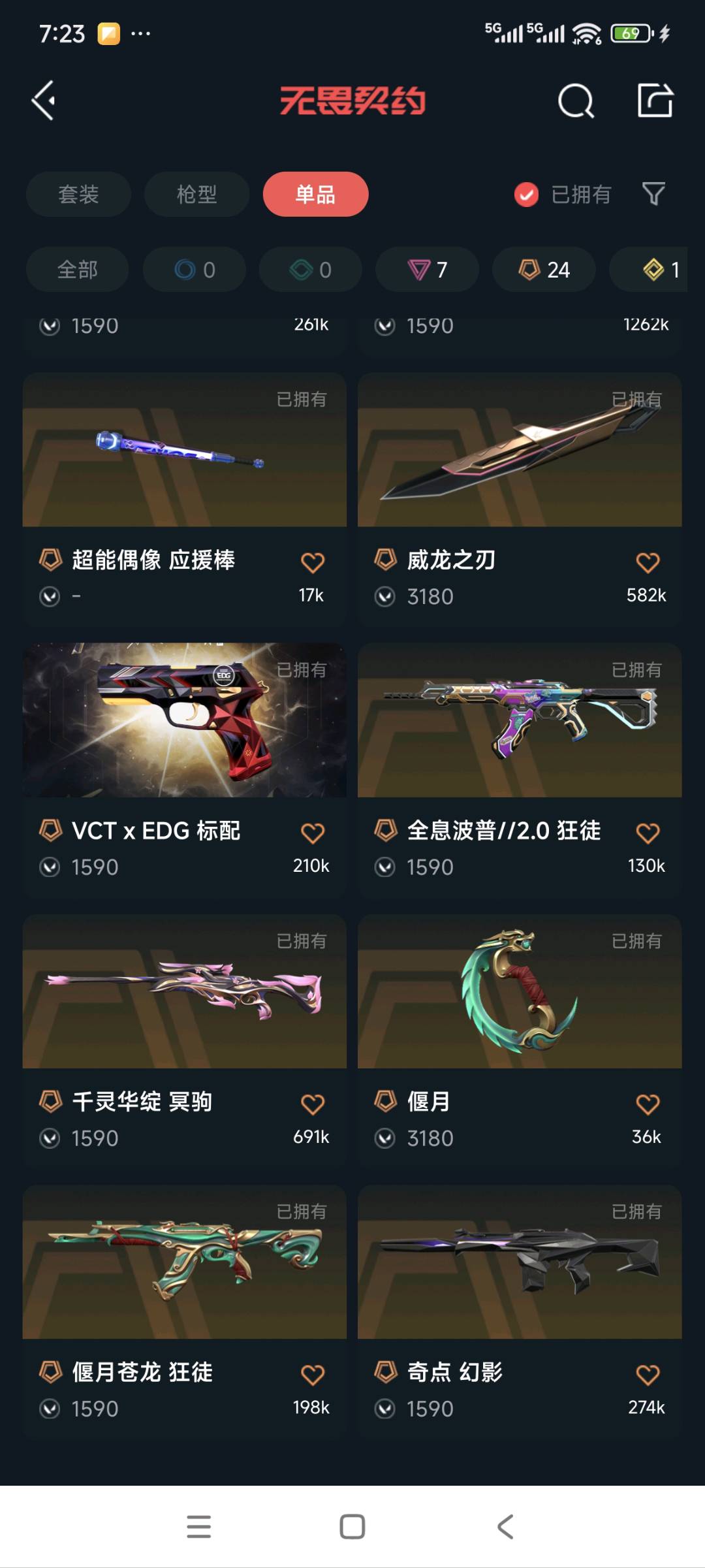Go back using the top-left arrow

(x=44, y=101)
